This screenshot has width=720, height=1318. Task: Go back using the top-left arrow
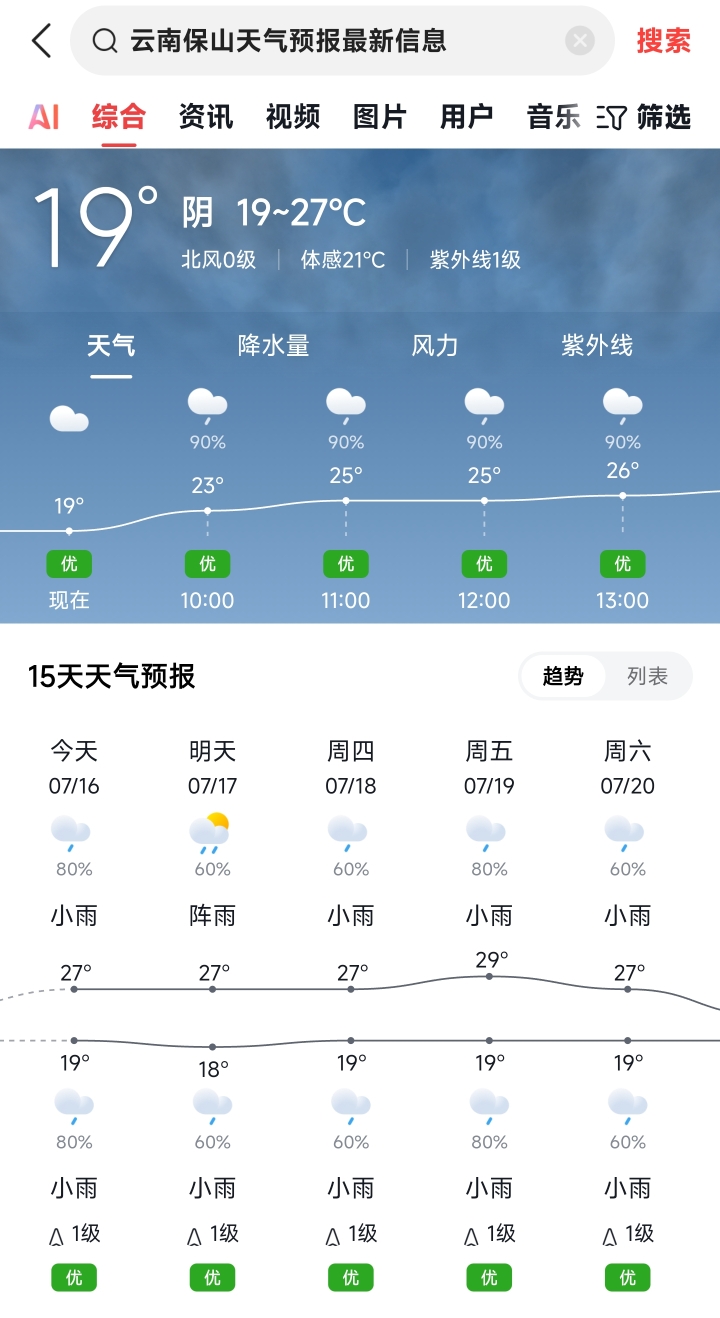tap(41, 41)
